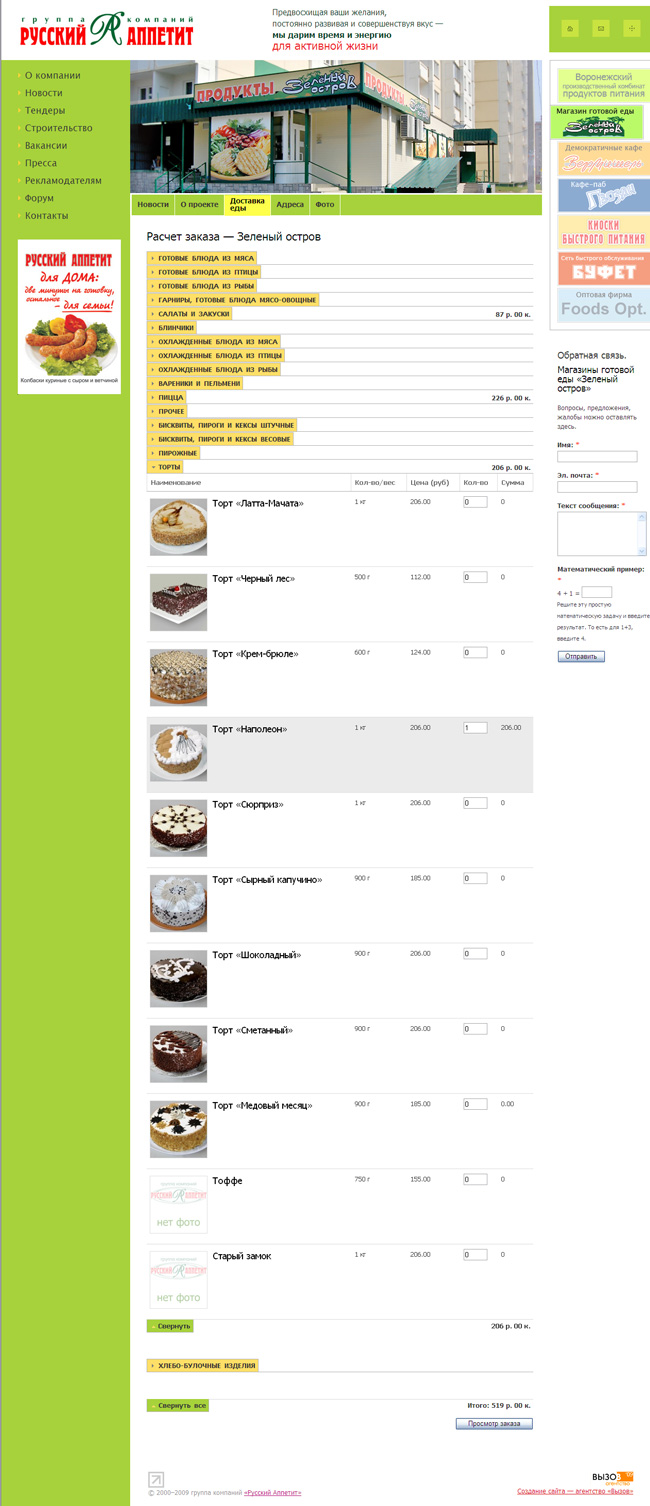Open the «Буфет» banner
This screenshot has width=650, height=1506.
(604, 268)
